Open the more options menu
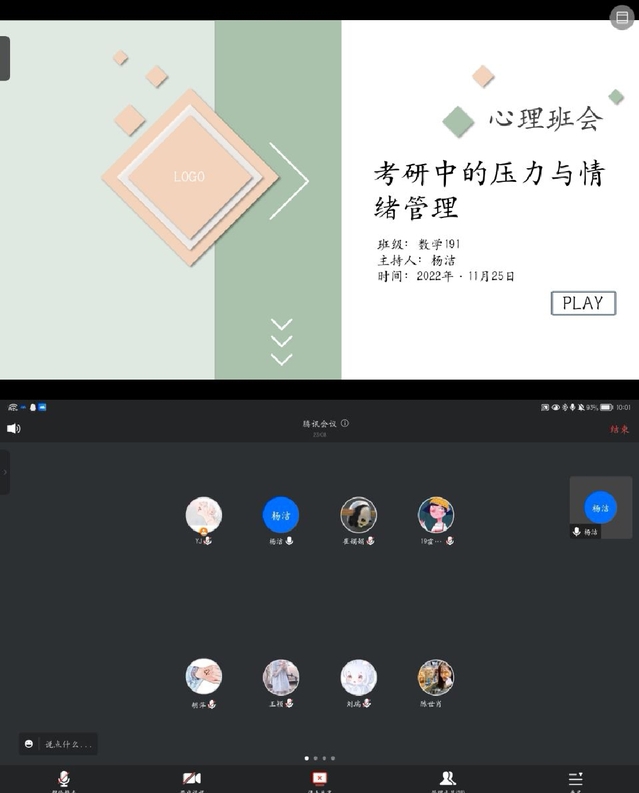Image resolution: width=639 pixels, height=793 pixels. pyautogui.click(x=575, y=779)
